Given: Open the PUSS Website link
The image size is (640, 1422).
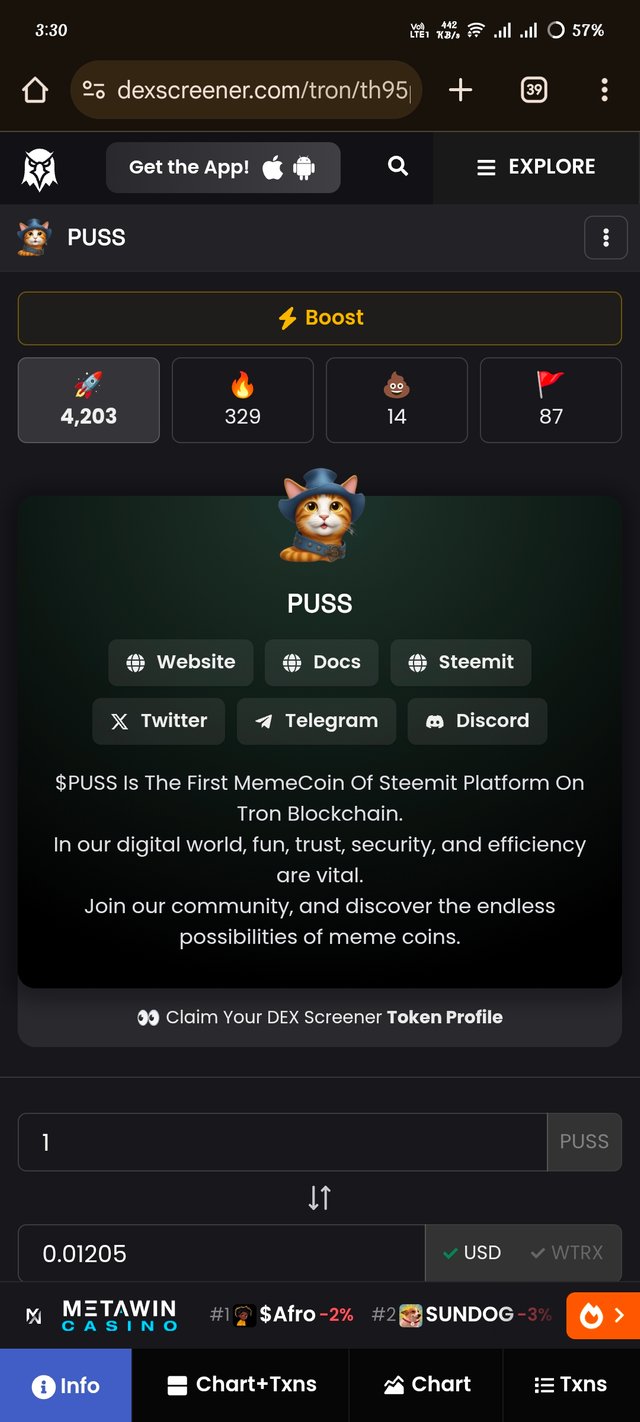Looking at the screenshot, I should (x=181, y=662).
